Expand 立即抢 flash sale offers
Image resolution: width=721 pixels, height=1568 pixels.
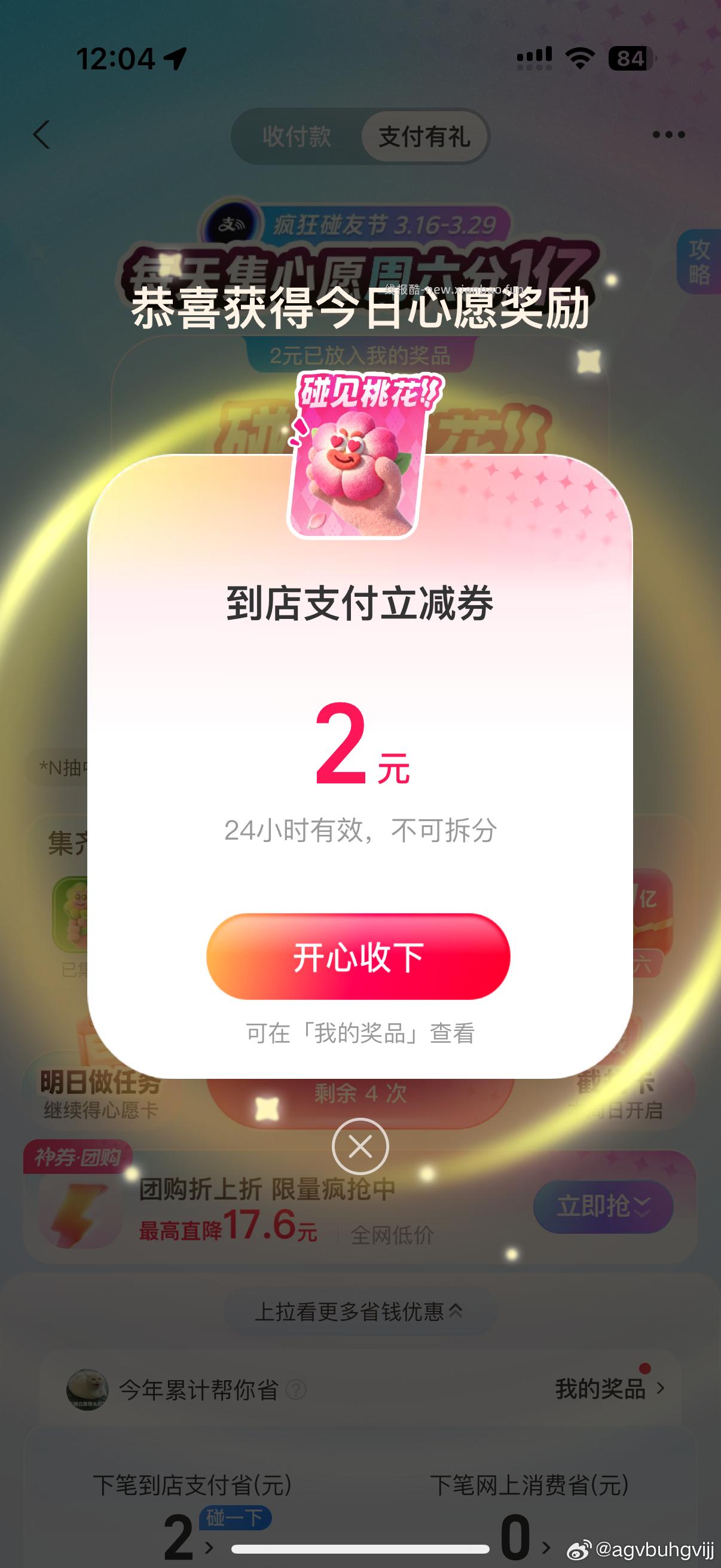click(604, 1207)
